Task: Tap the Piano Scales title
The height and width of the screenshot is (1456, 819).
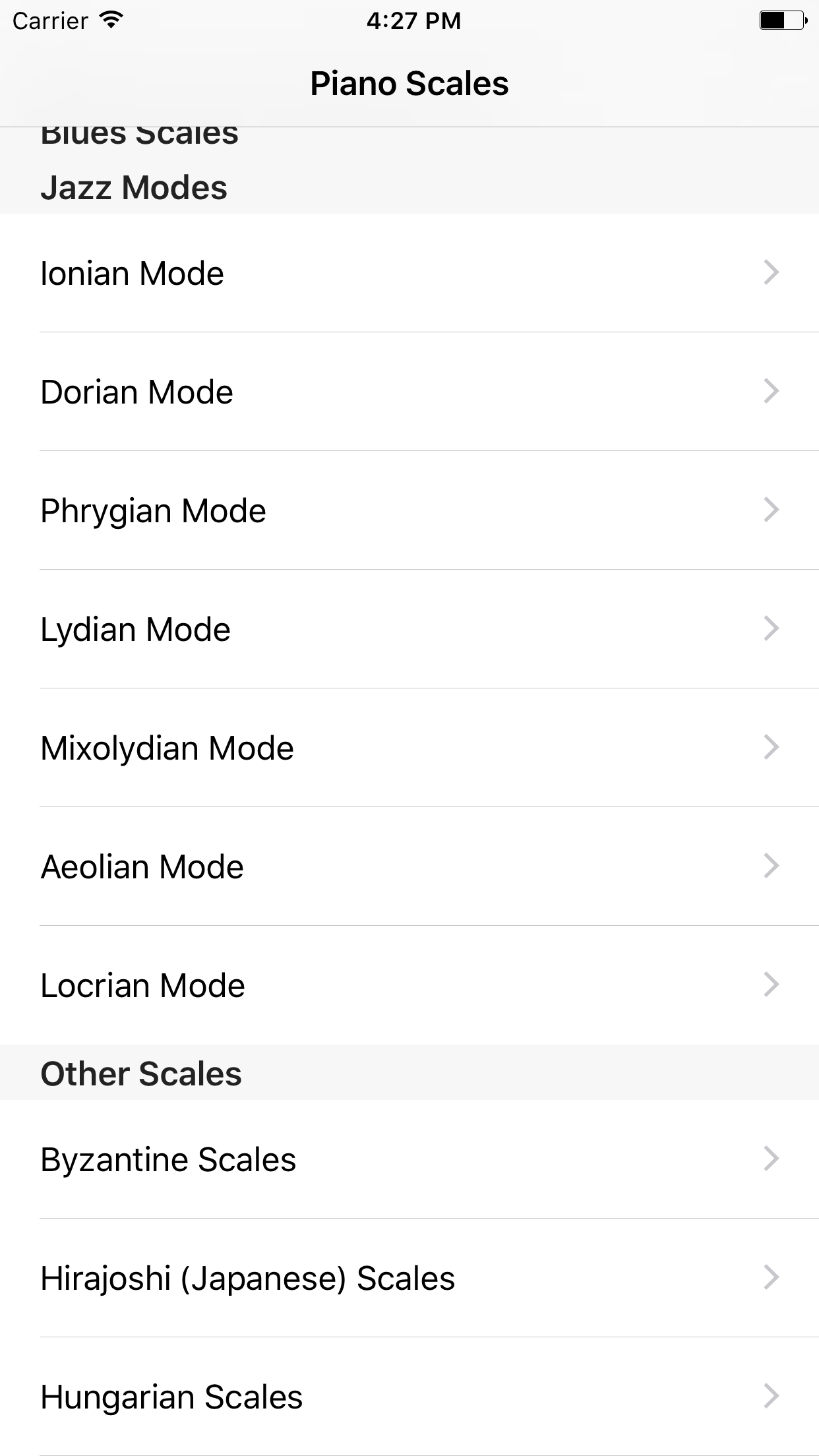Action: 409,83
